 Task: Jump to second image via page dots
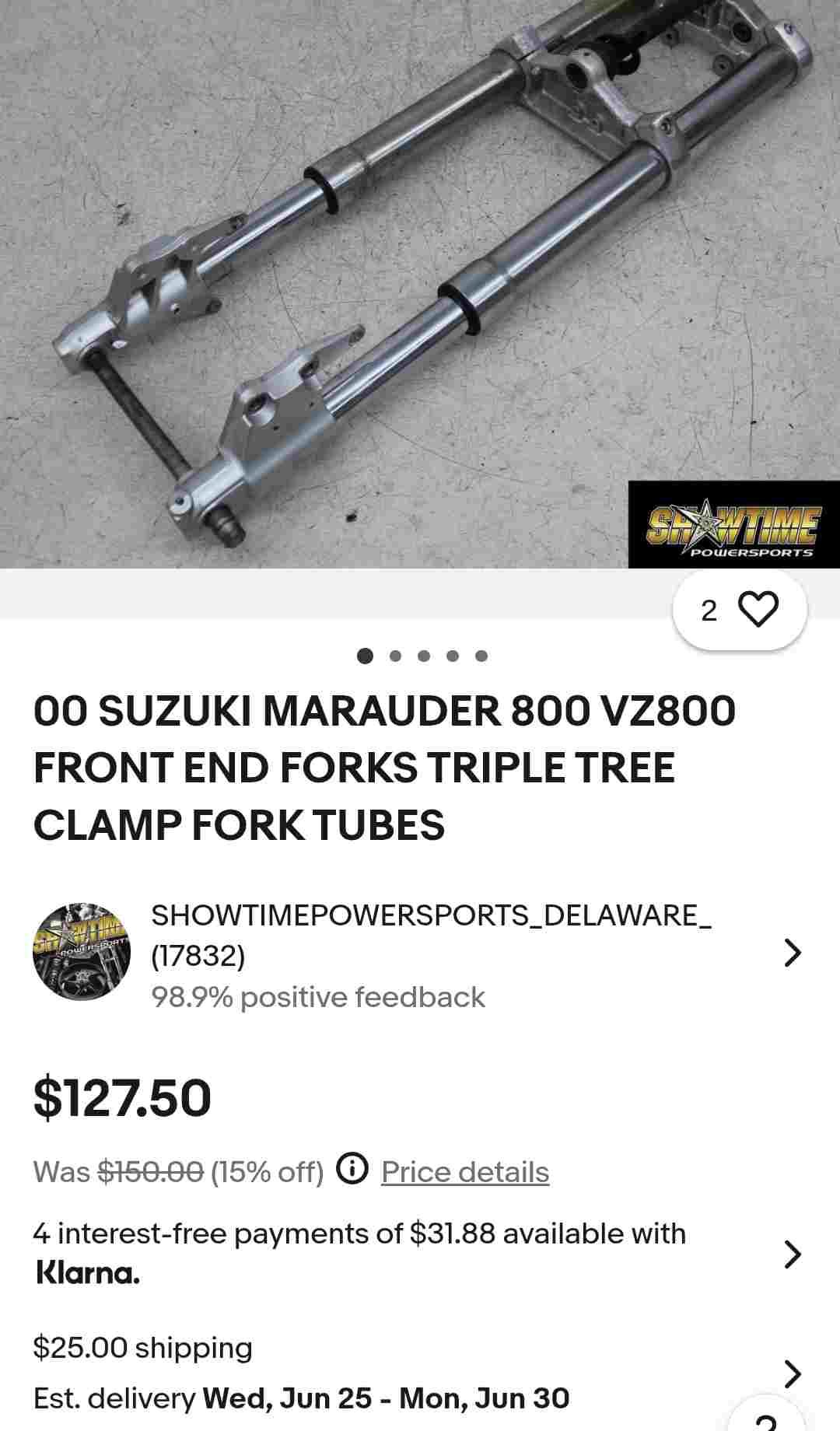(x=395, y=656)
